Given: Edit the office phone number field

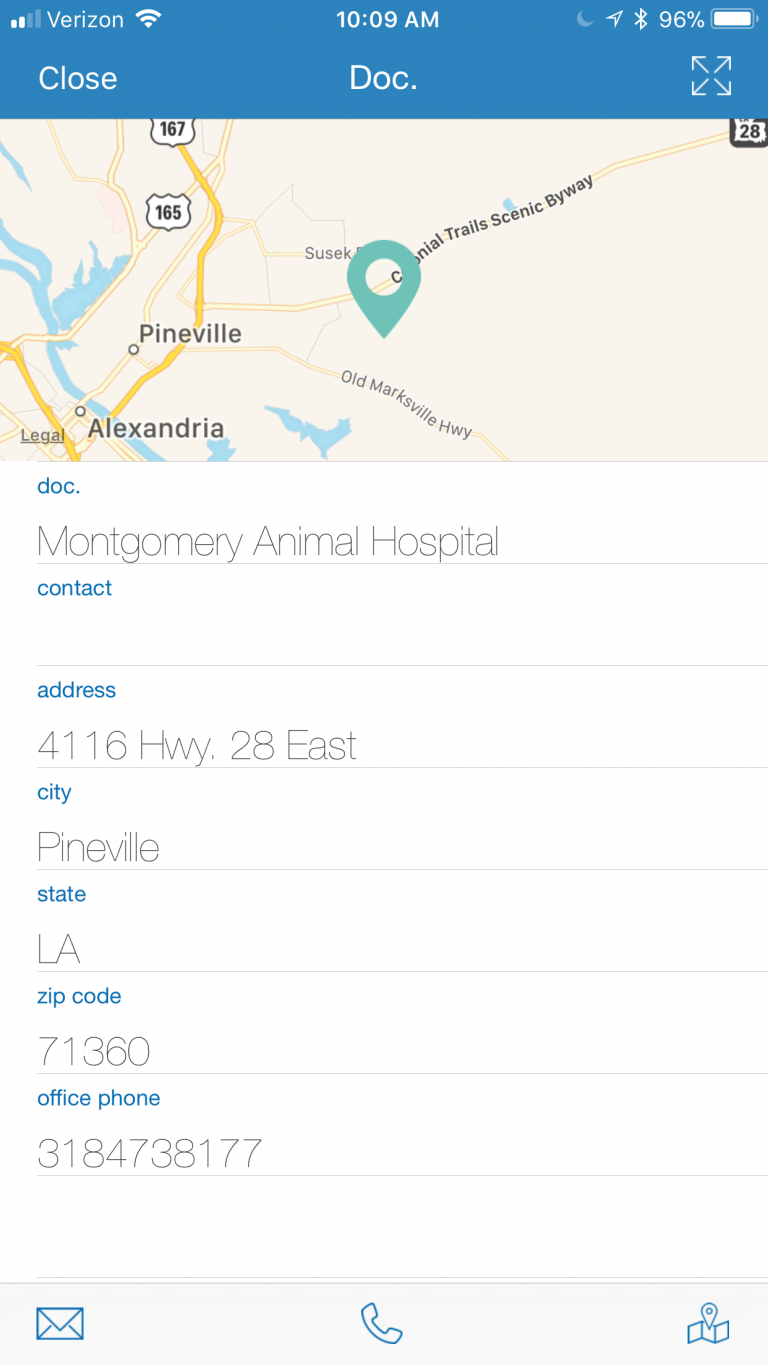Looking at the screenshot, I should (402, 1153).
